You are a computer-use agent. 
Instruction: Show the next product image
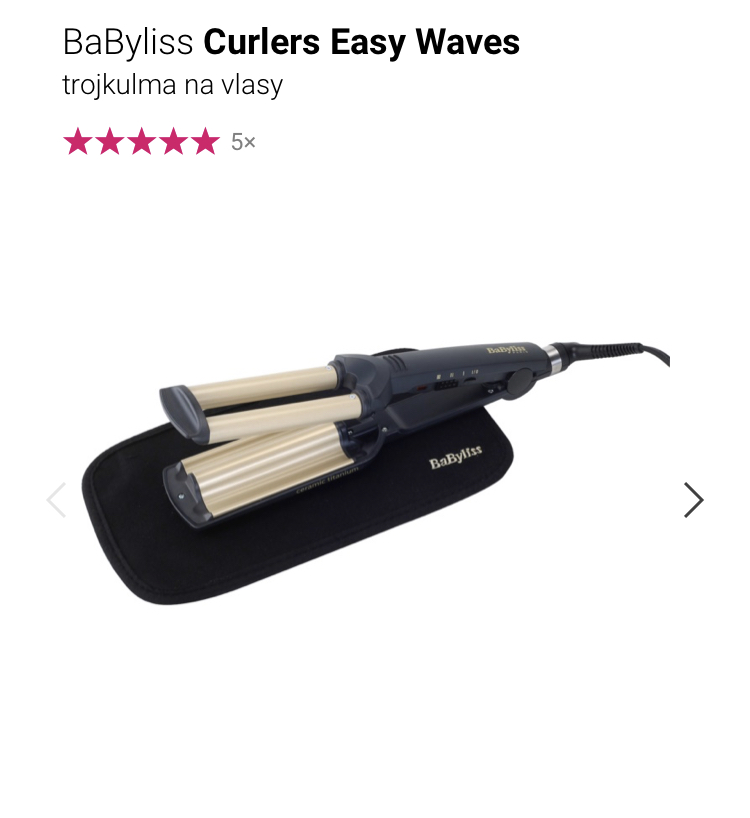pyautogui.click(x=693, y=500)
